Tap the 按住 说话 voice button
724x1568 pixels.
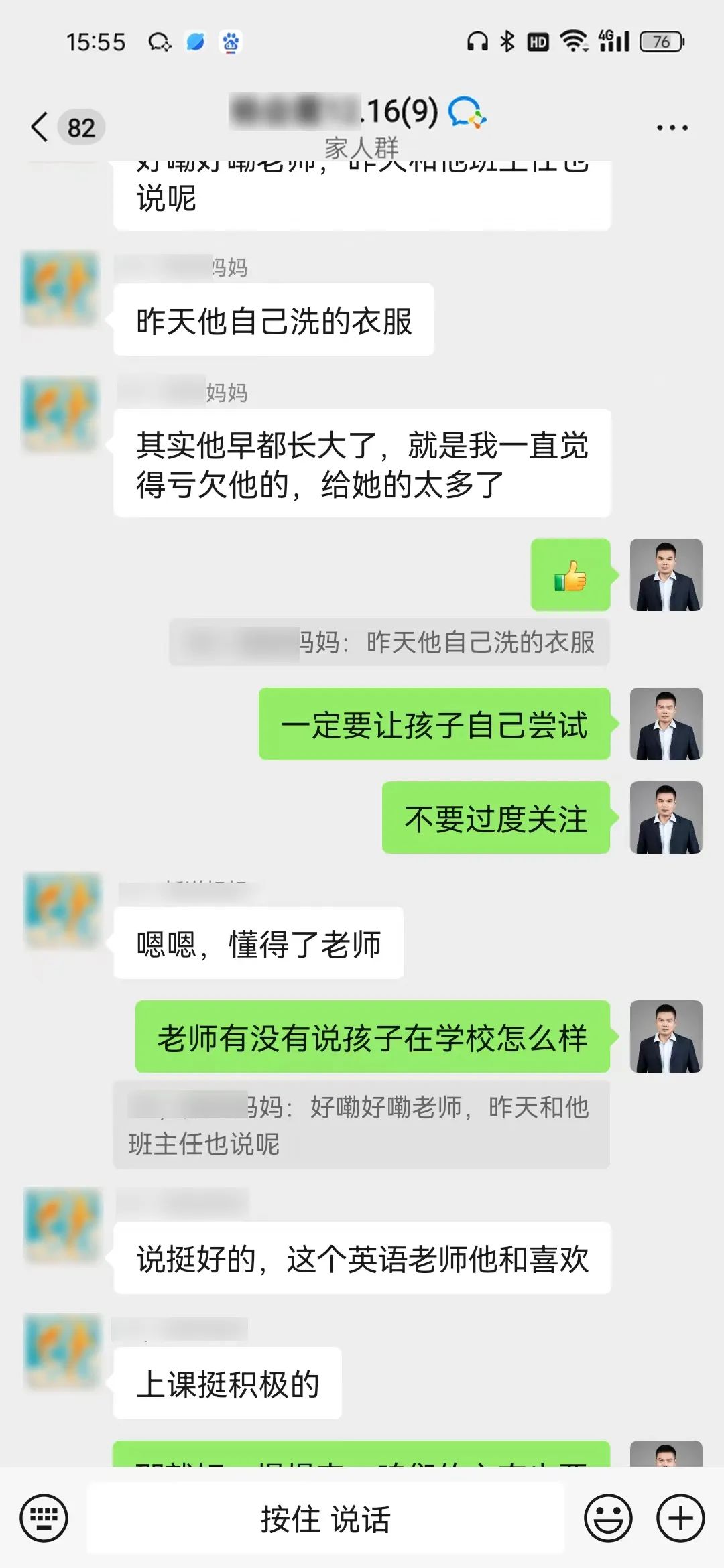[x=326, y=1518]
